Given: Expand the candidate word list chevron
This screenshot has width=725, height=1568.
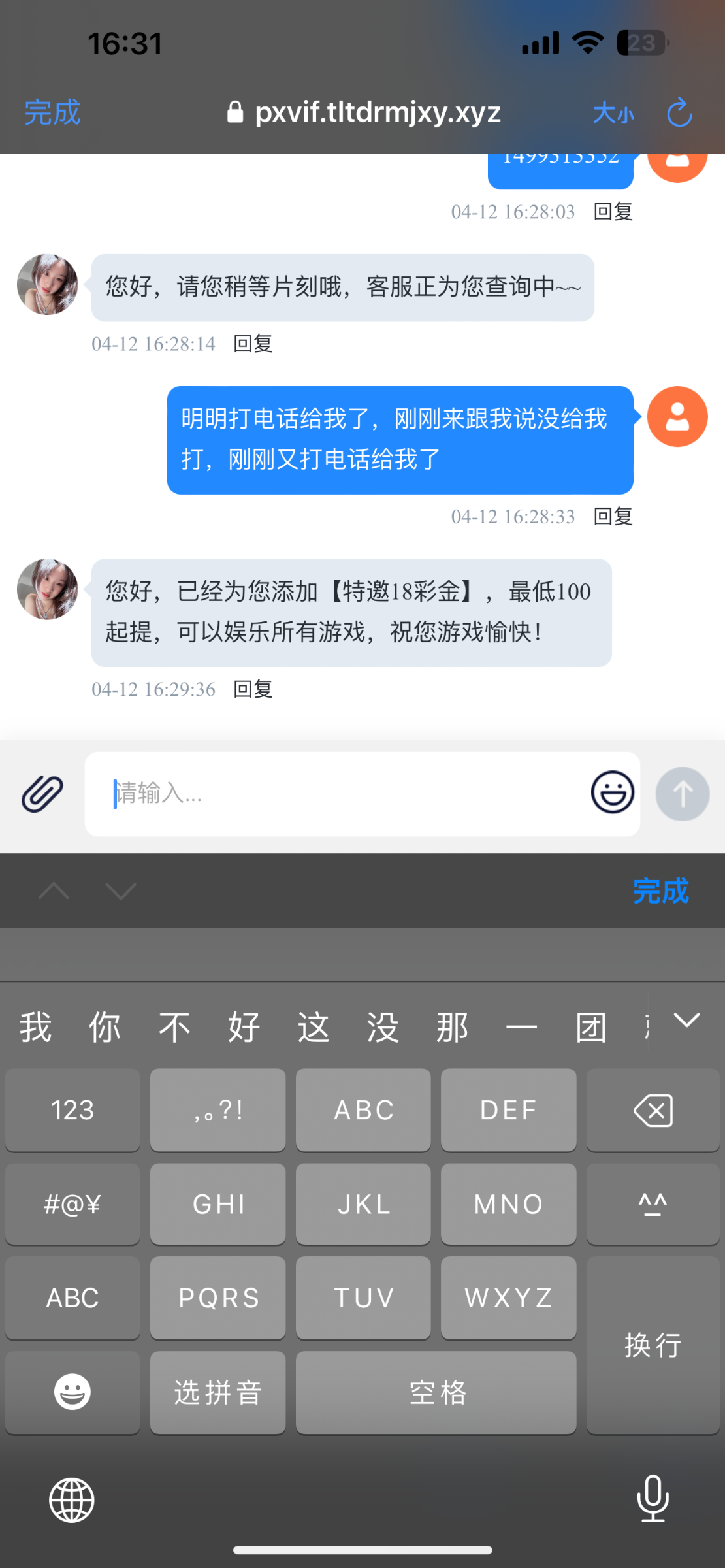Looking at the screenshot, I should click(686, 1021).
